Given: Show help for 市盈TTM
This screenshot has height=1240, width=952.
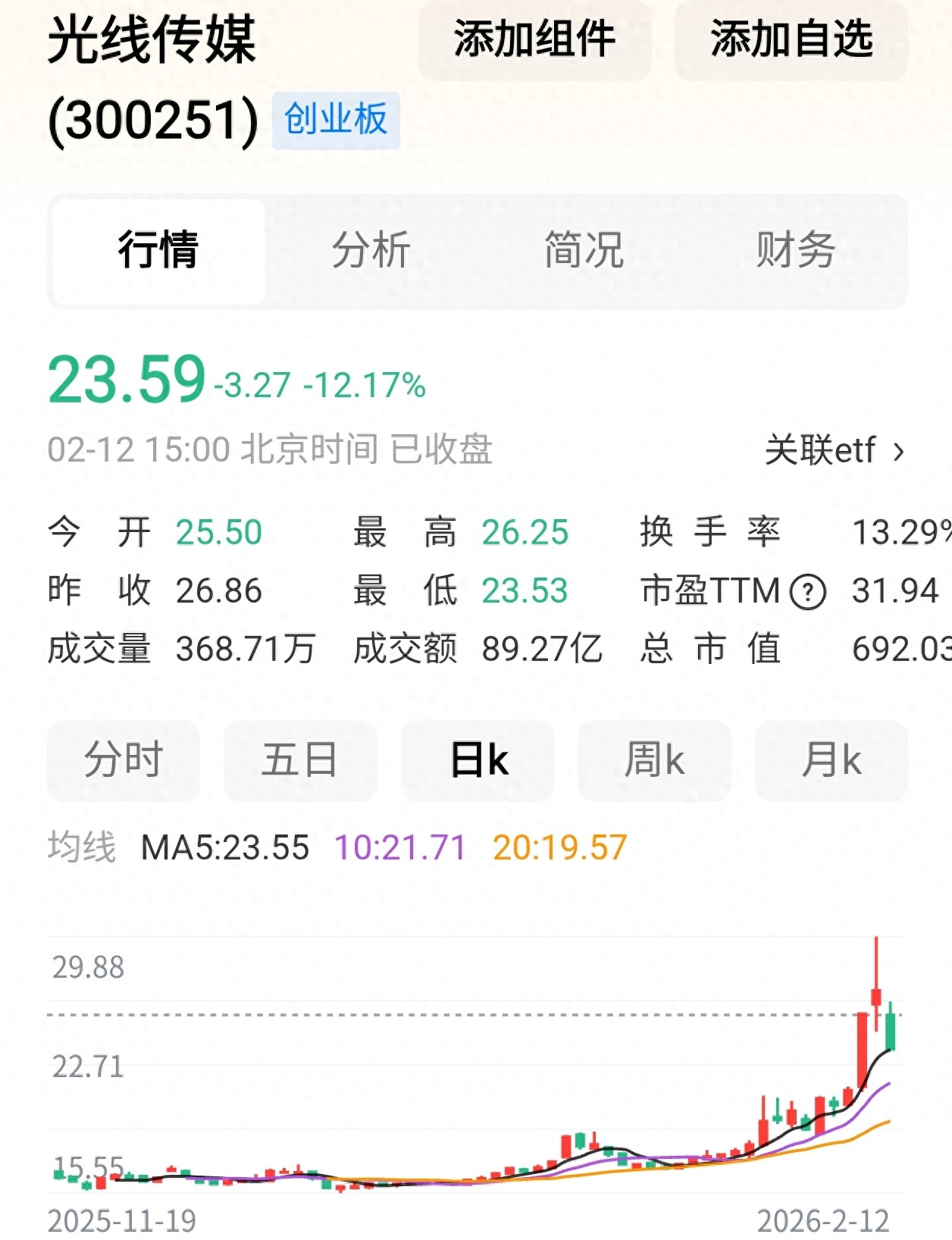Looking at the screenshot, I should tap(808, 592).
